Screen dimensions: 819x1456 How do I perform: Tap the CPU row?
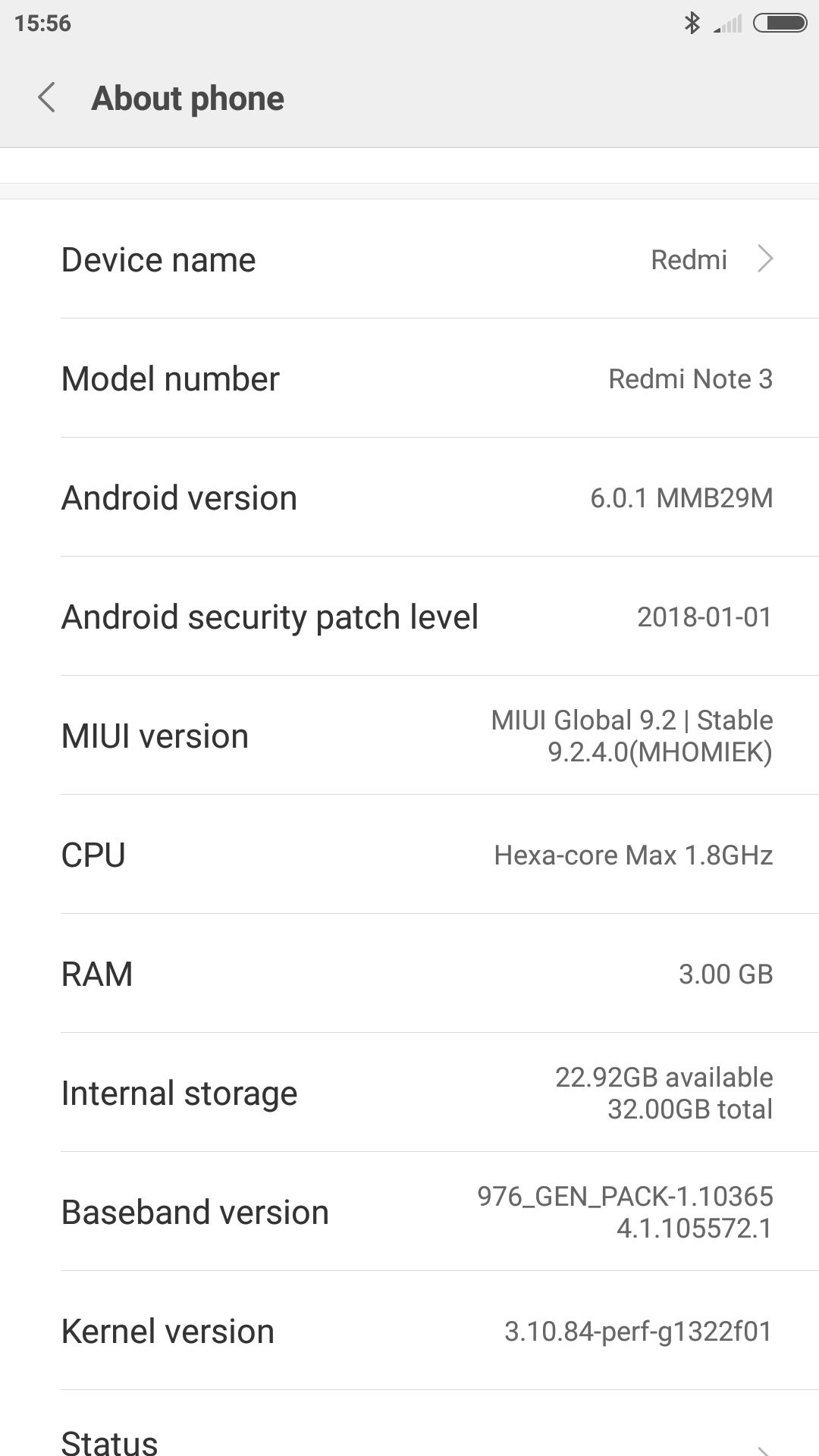tap(409, 855)
